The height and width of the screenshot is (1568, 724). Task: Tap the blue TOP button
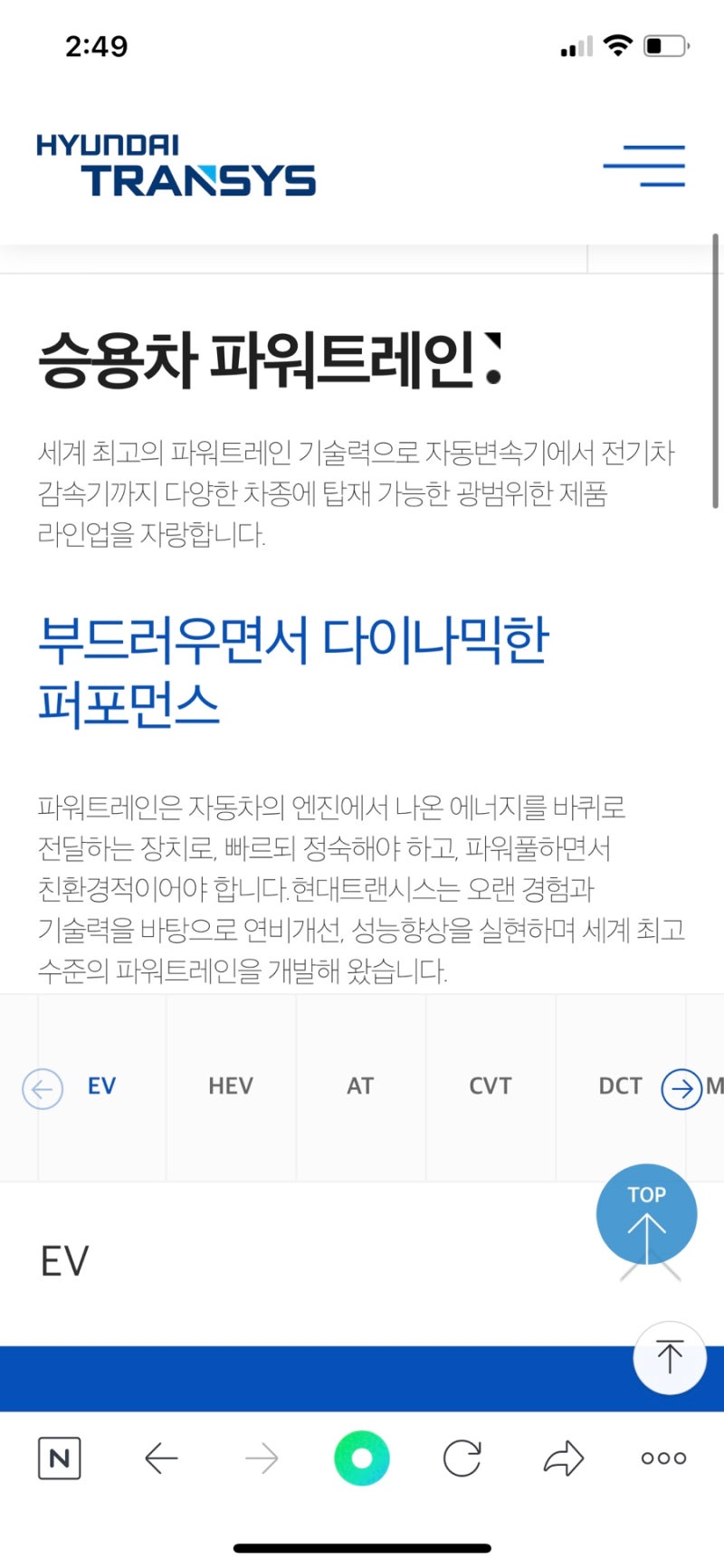pyautogui.click(x=646, y=1214)
